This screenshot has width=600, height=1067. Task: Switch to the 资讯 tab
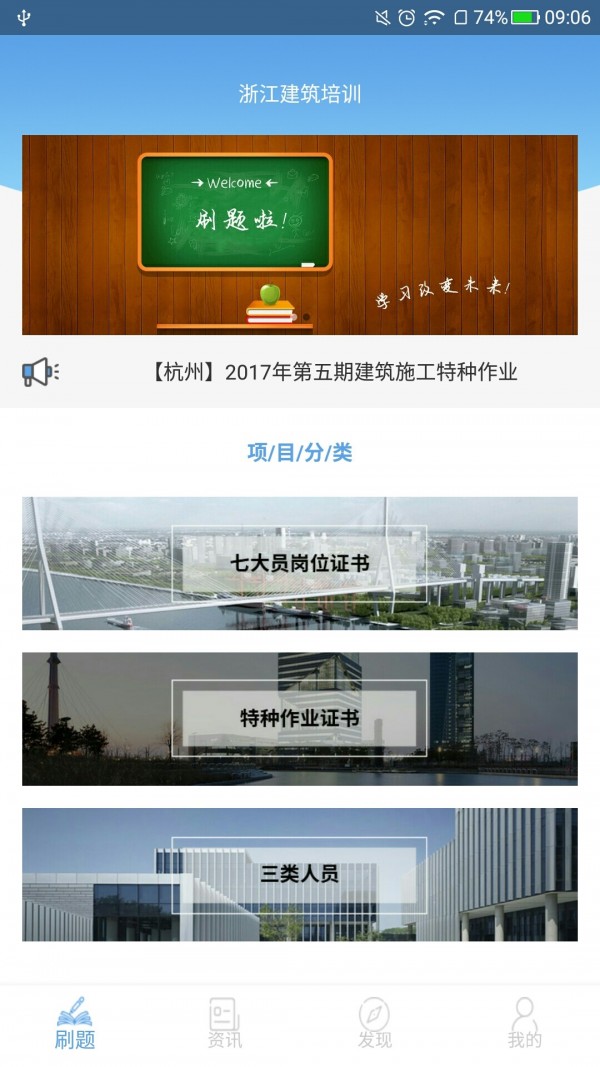point(225,1023)
